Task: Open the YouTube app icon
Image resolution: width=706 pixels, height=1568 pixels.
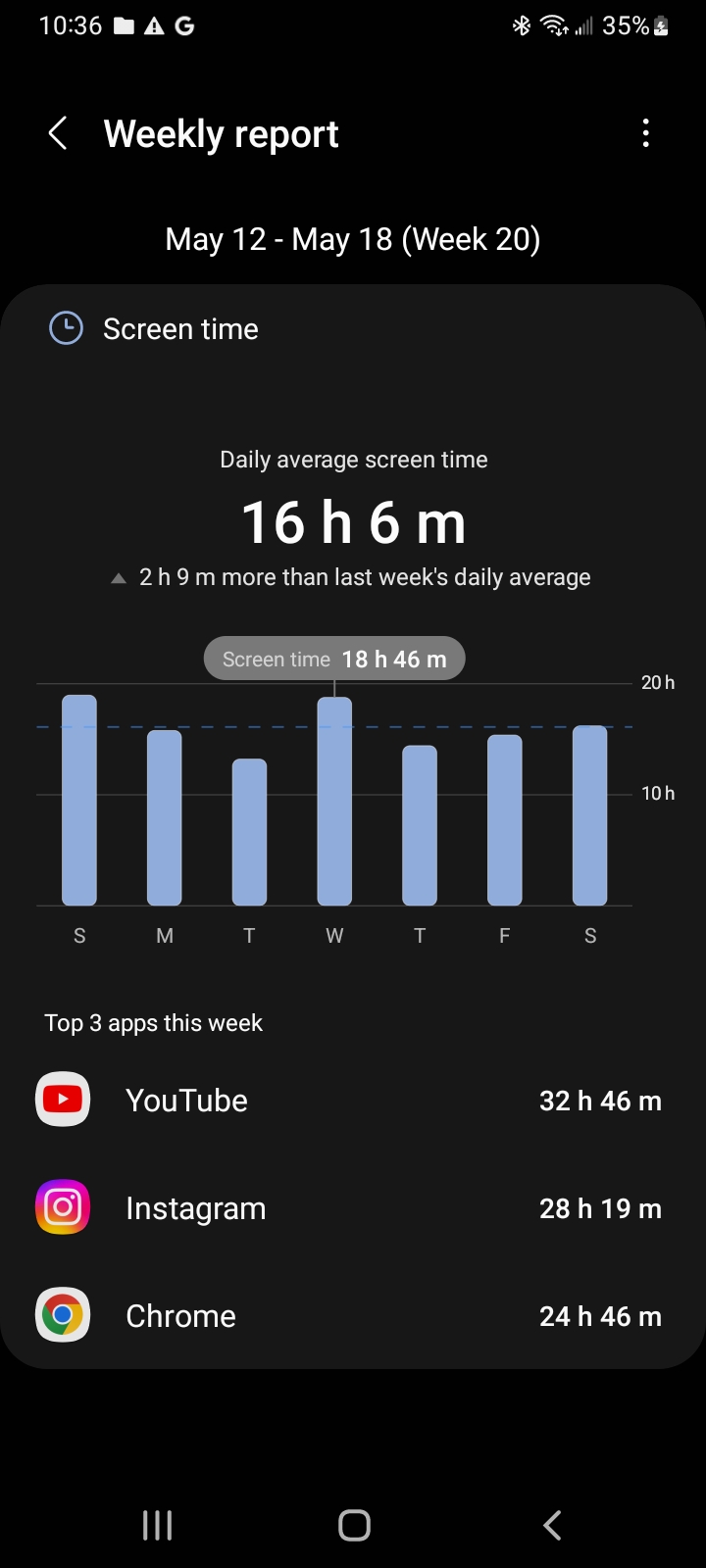Action: click(x=62, y=1100)
